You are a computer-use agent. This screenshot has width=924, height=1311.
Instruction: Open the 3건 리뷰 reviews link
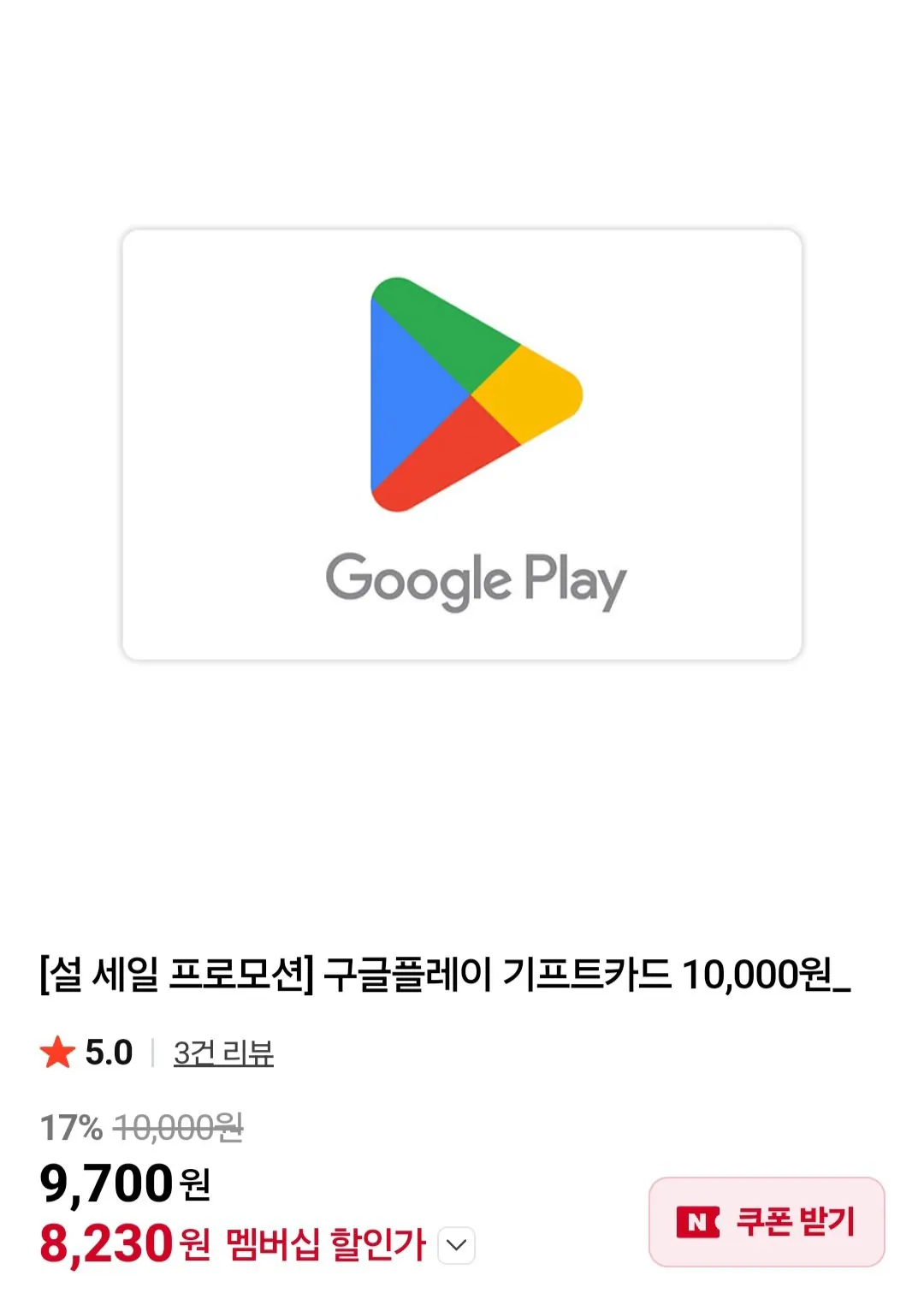[x=222, y=1054]
